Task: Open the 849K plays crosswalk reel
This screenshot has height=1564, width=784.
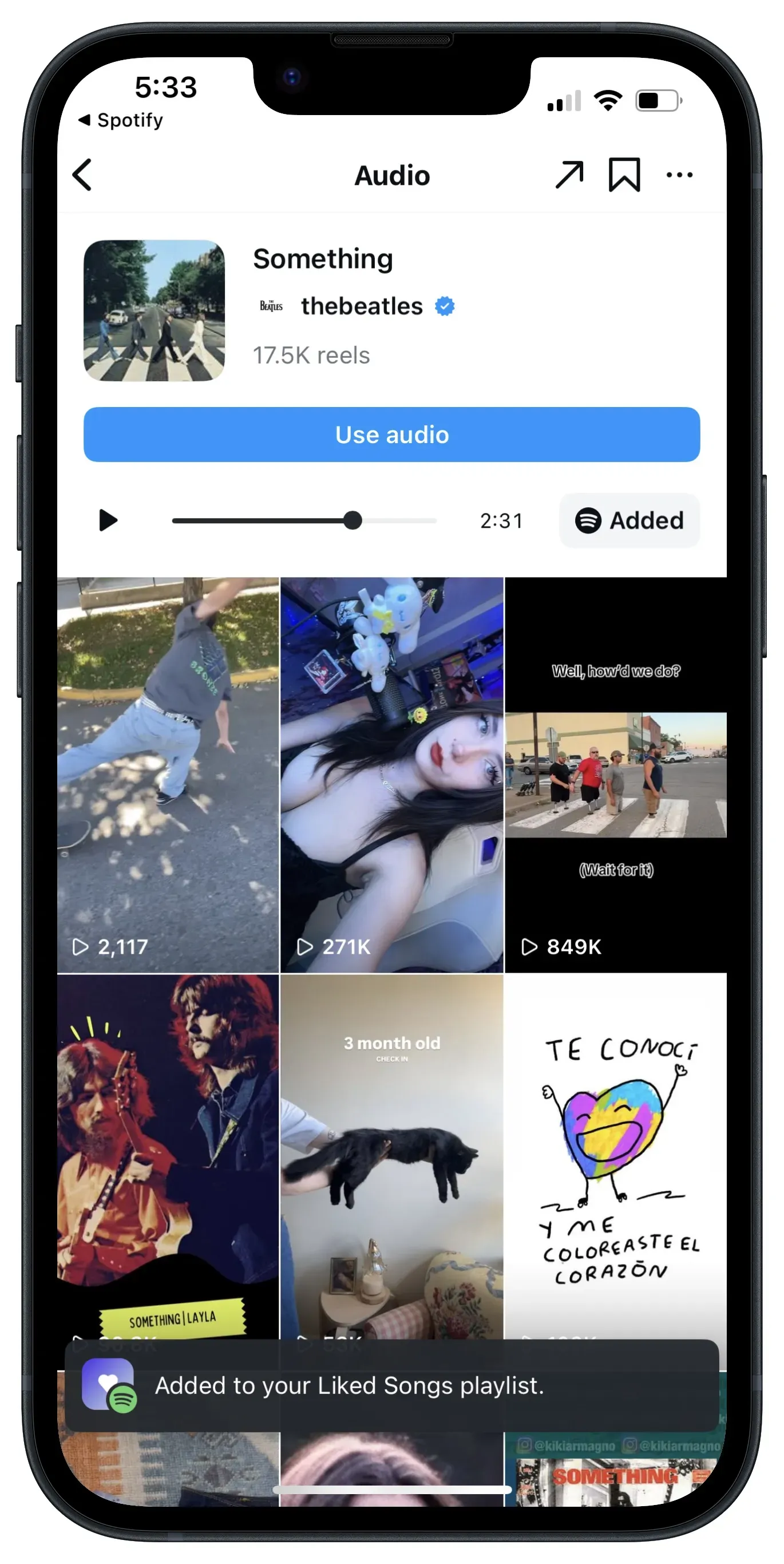Action: coord(615,774)
